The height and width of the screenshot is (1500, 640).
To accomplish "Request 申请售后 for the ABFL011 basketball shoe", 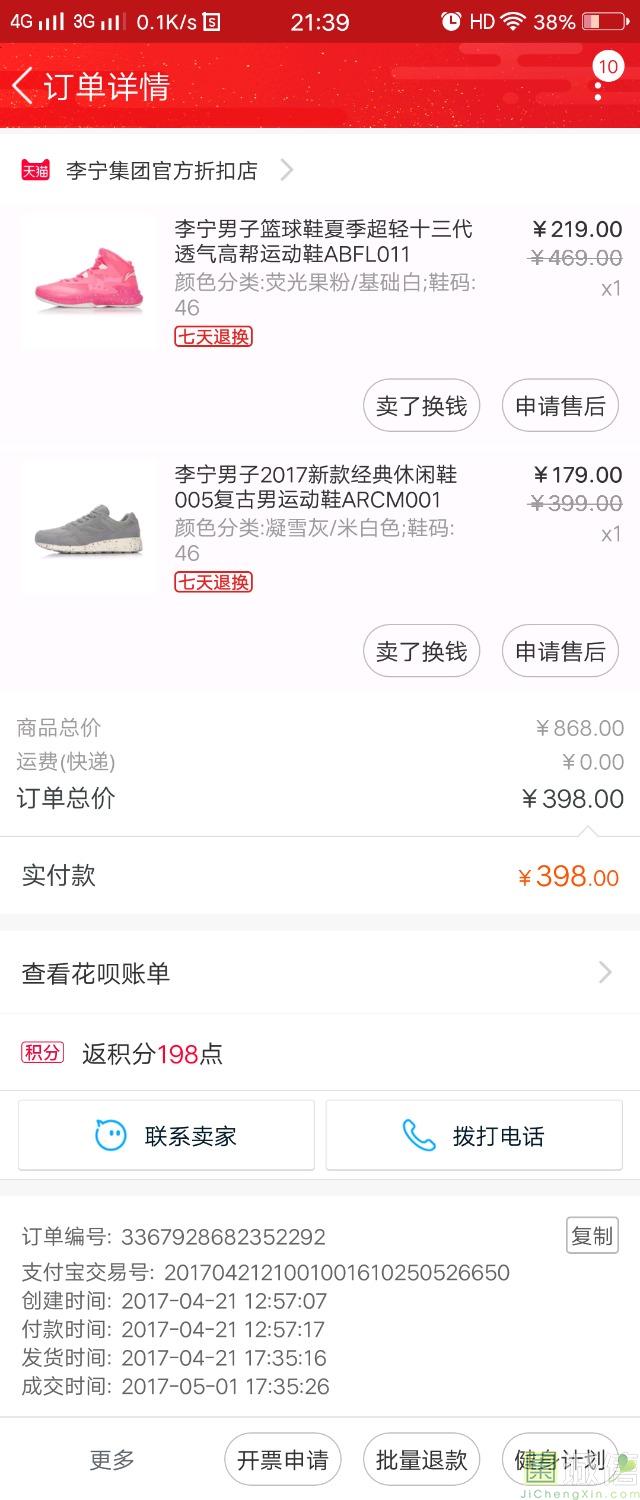I will coord(560,405).
